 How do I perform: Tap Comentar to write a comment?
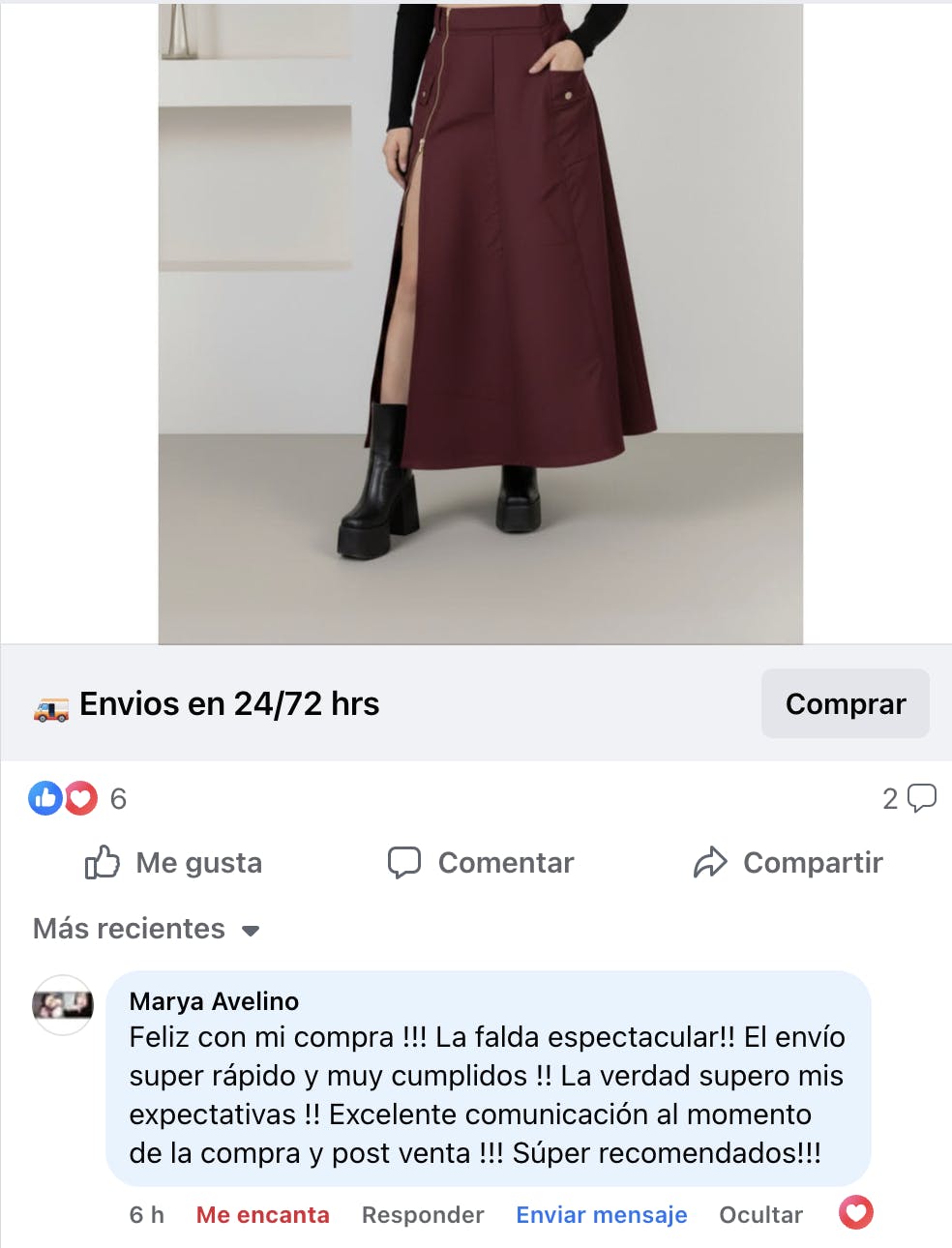tap(481, 862)
